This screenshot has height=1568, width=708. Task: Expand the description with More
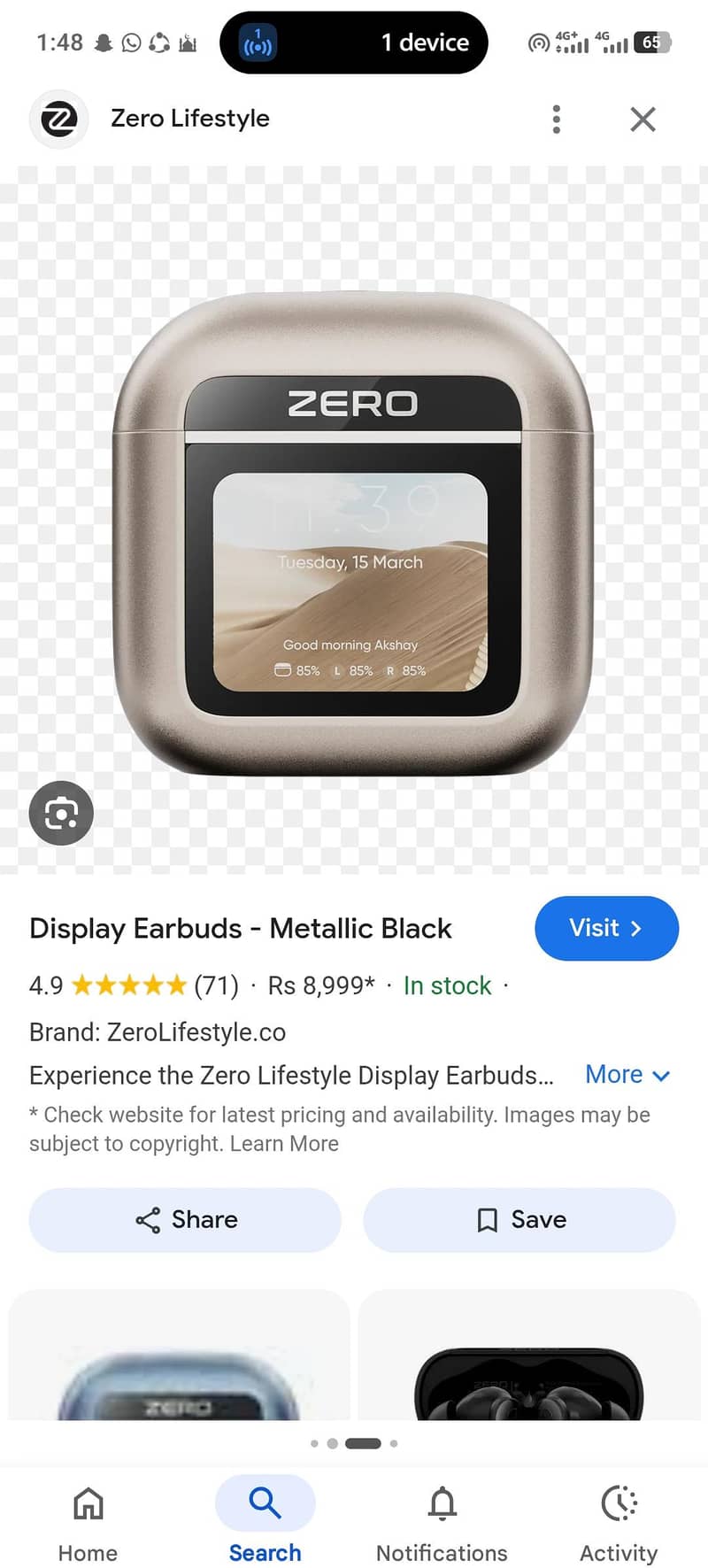coord(627,1075)
